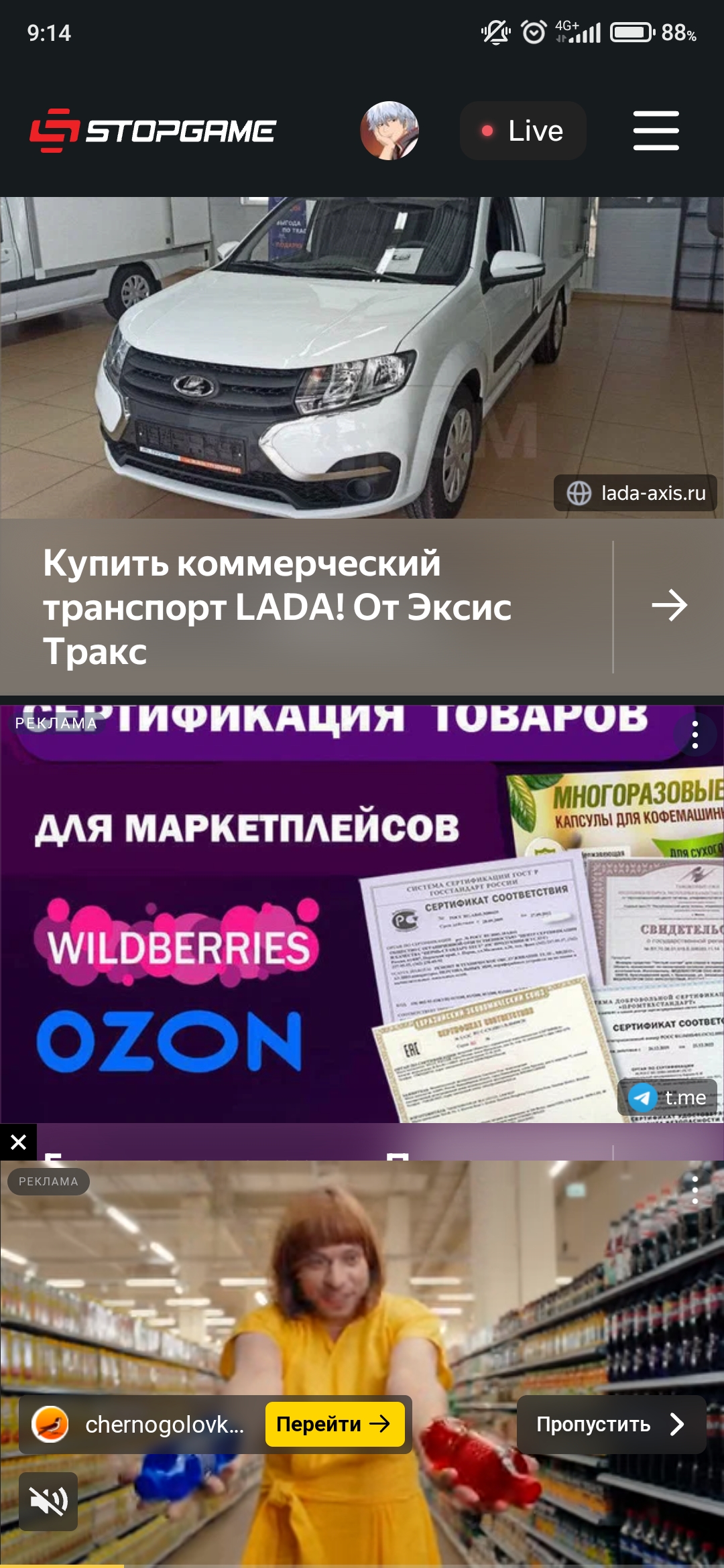Skip the video ad with Пропустить
The width and height of the screenshot is (724, 1568).
(611, 1424)
